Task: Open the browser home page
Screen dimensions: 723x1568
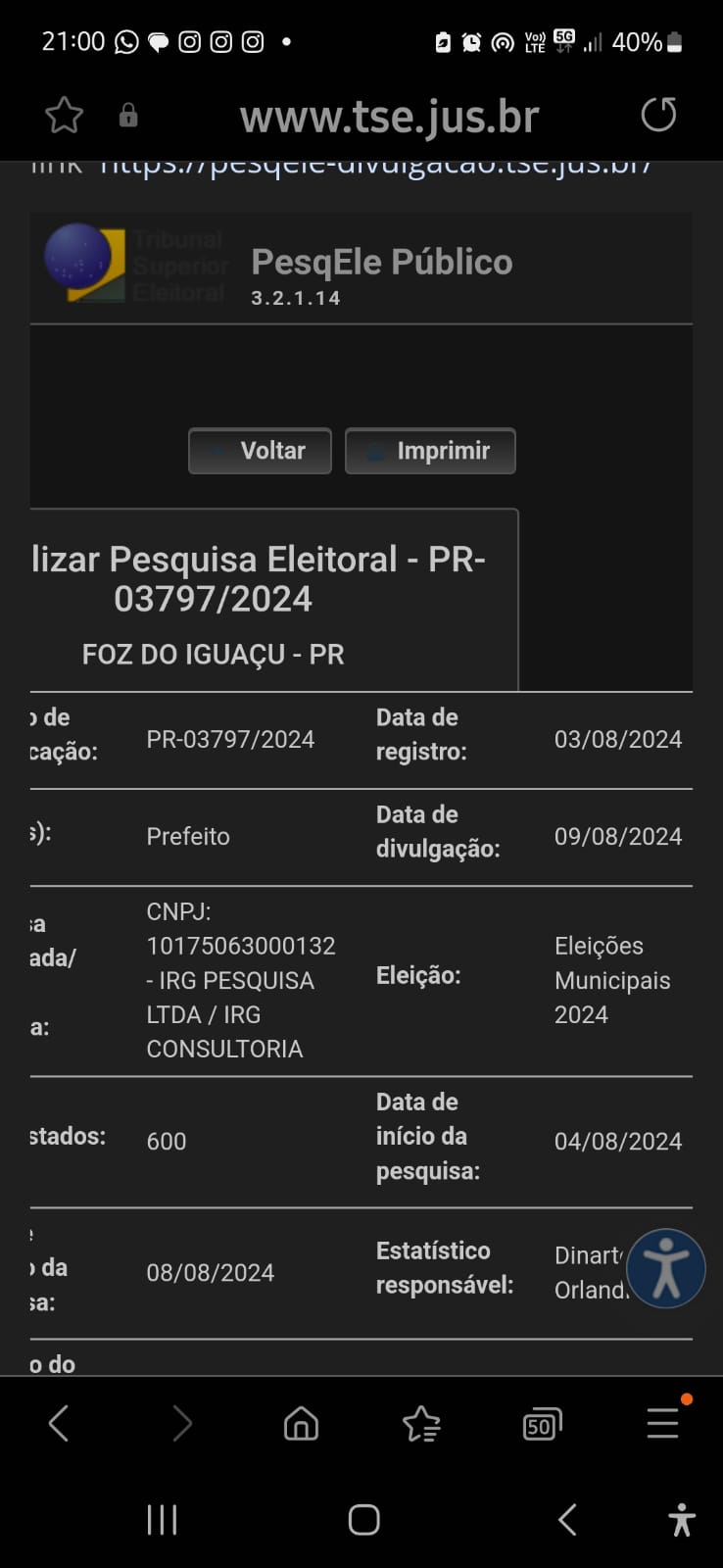Action: [301, 1423]
